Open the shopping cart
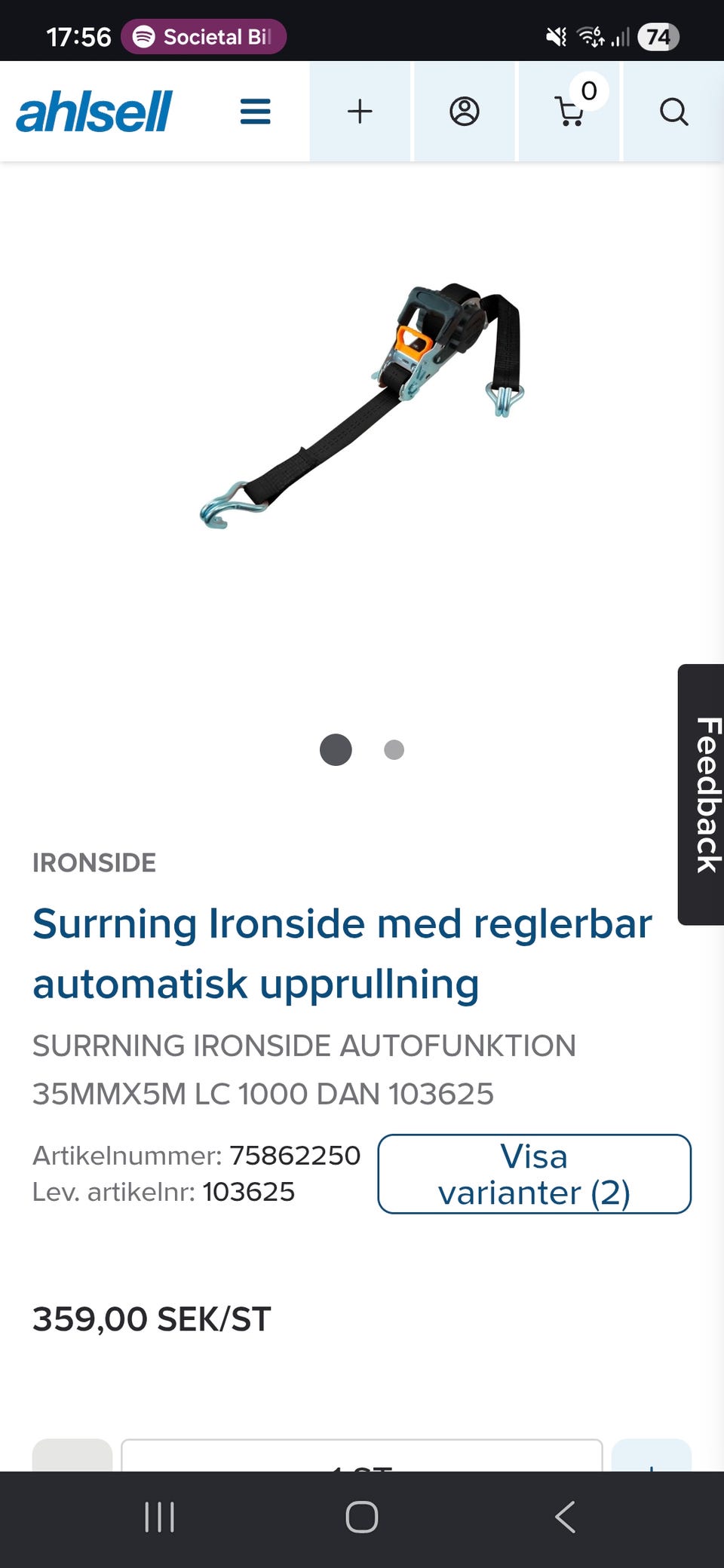The image size is (724, 1568). [x=569, y=112]
